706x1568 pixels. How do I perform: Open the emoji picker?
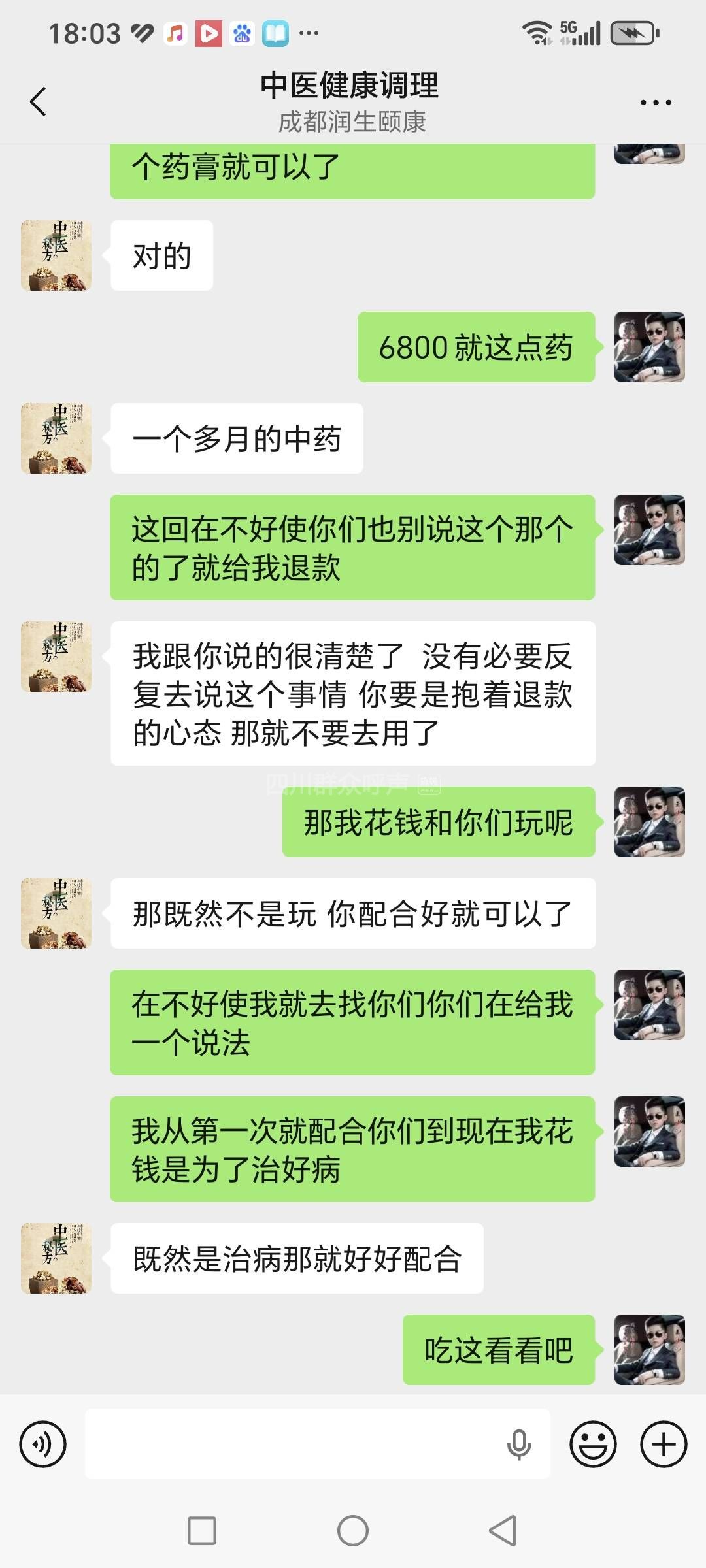point(593,1444)
